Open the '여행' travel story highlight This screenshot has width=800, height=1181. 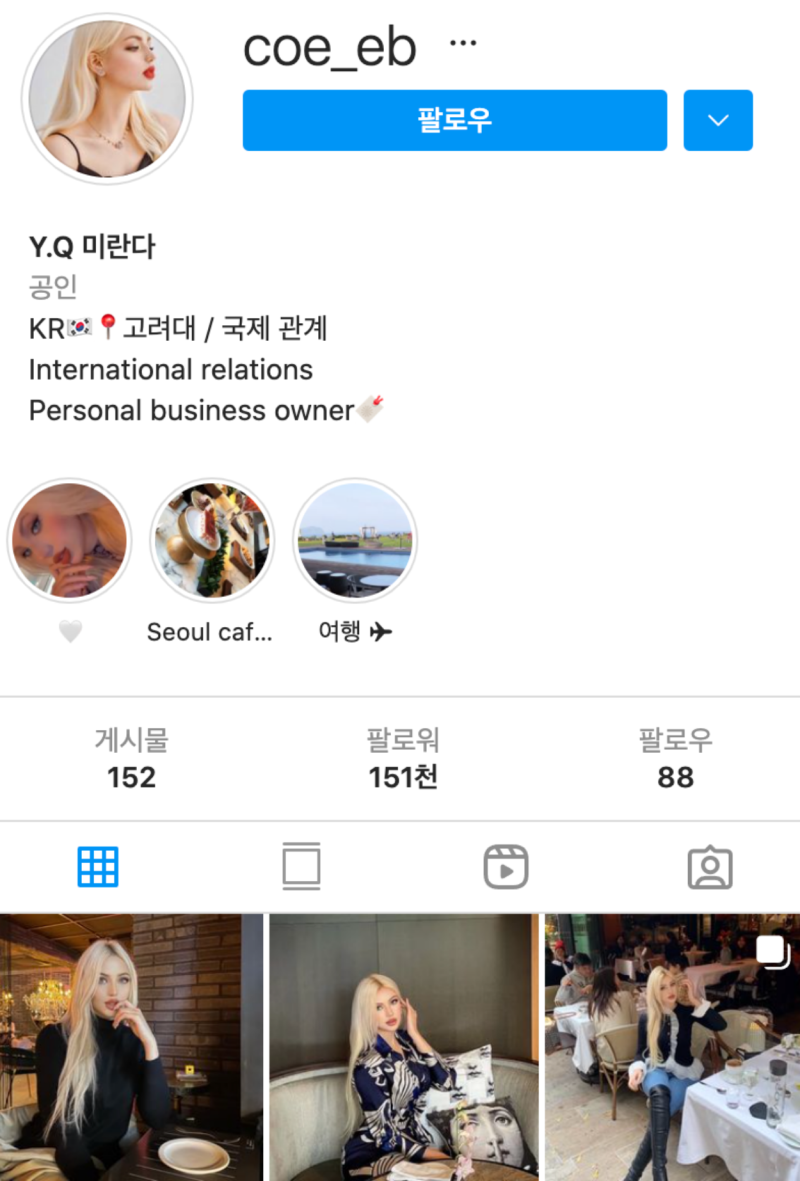point(355,540)
